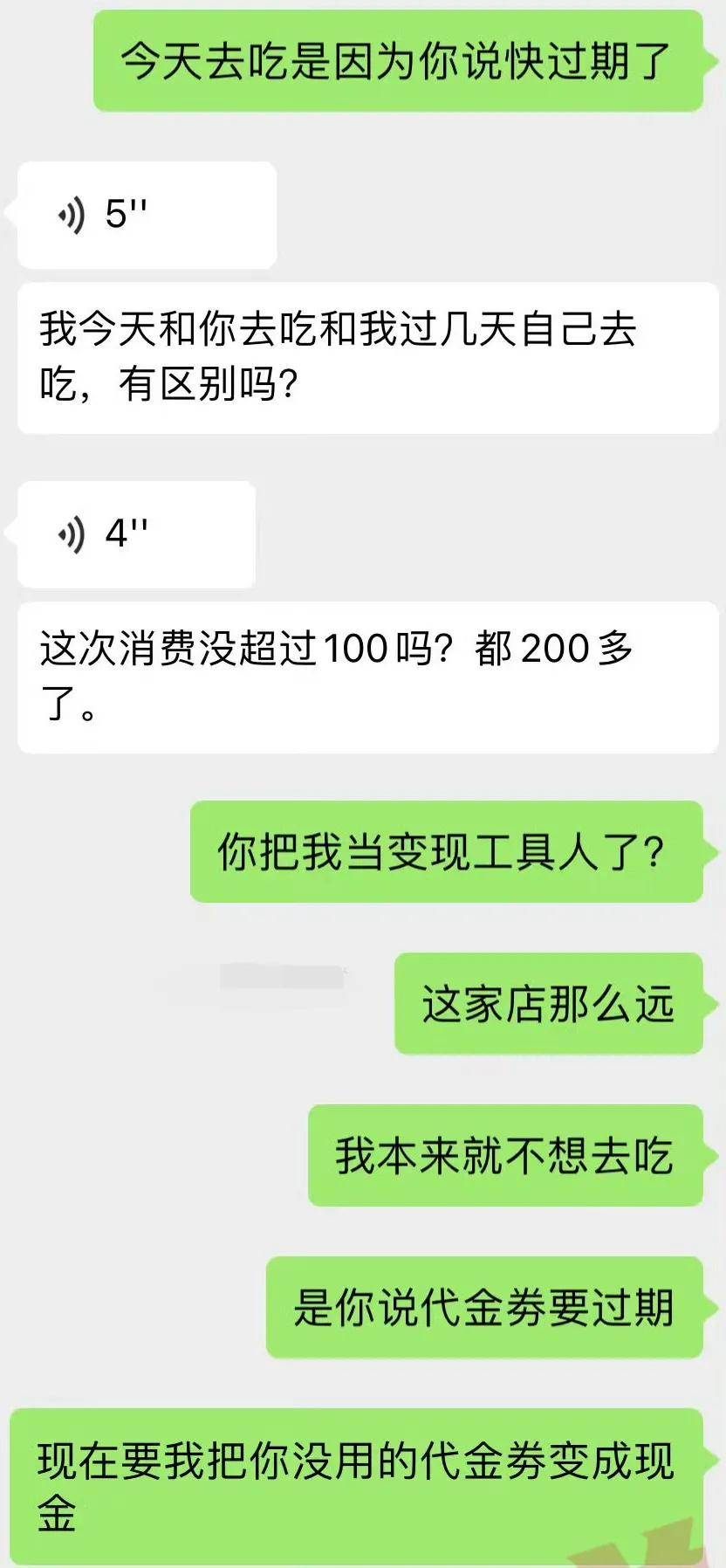Play the 4-second voice message
Image resolution: width=726 pixels, height=1568 pixels.
136,534
